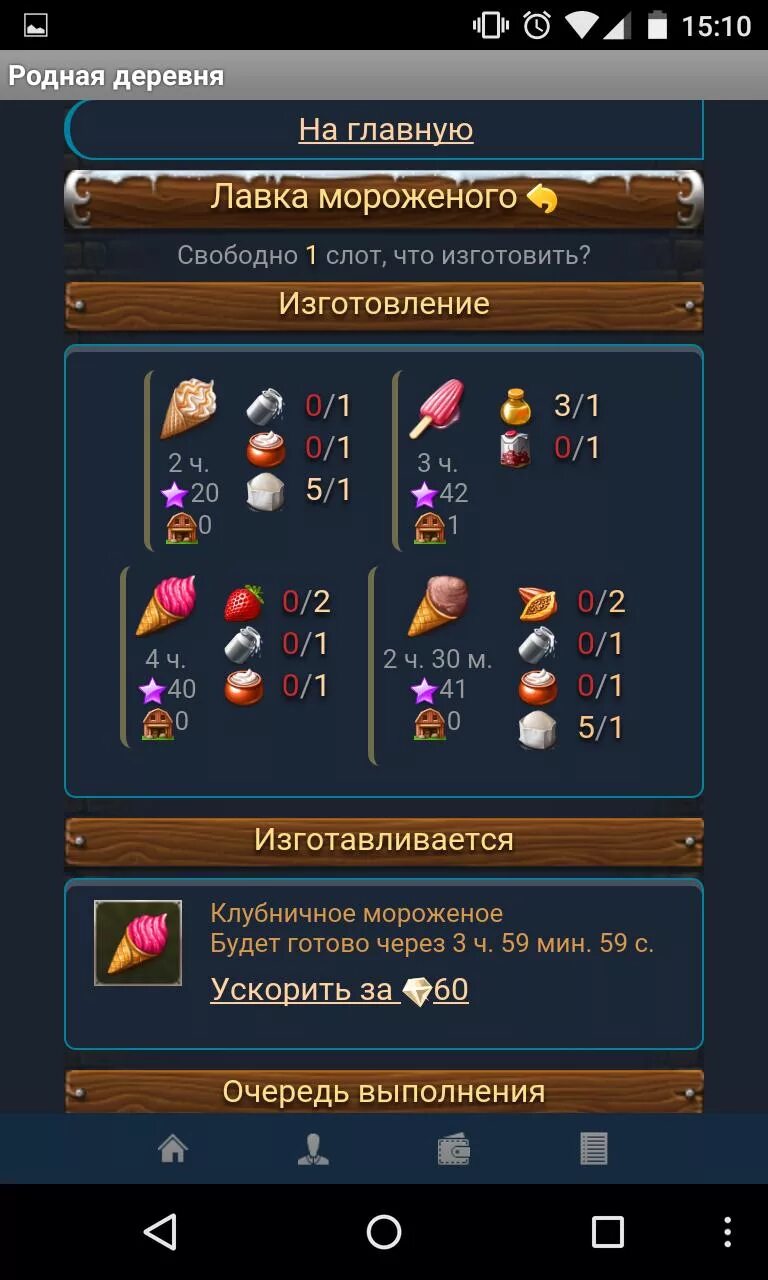Follow the 'На главную' link
This screenshot has height=1280, width=768.
click(x=385, y=130)
